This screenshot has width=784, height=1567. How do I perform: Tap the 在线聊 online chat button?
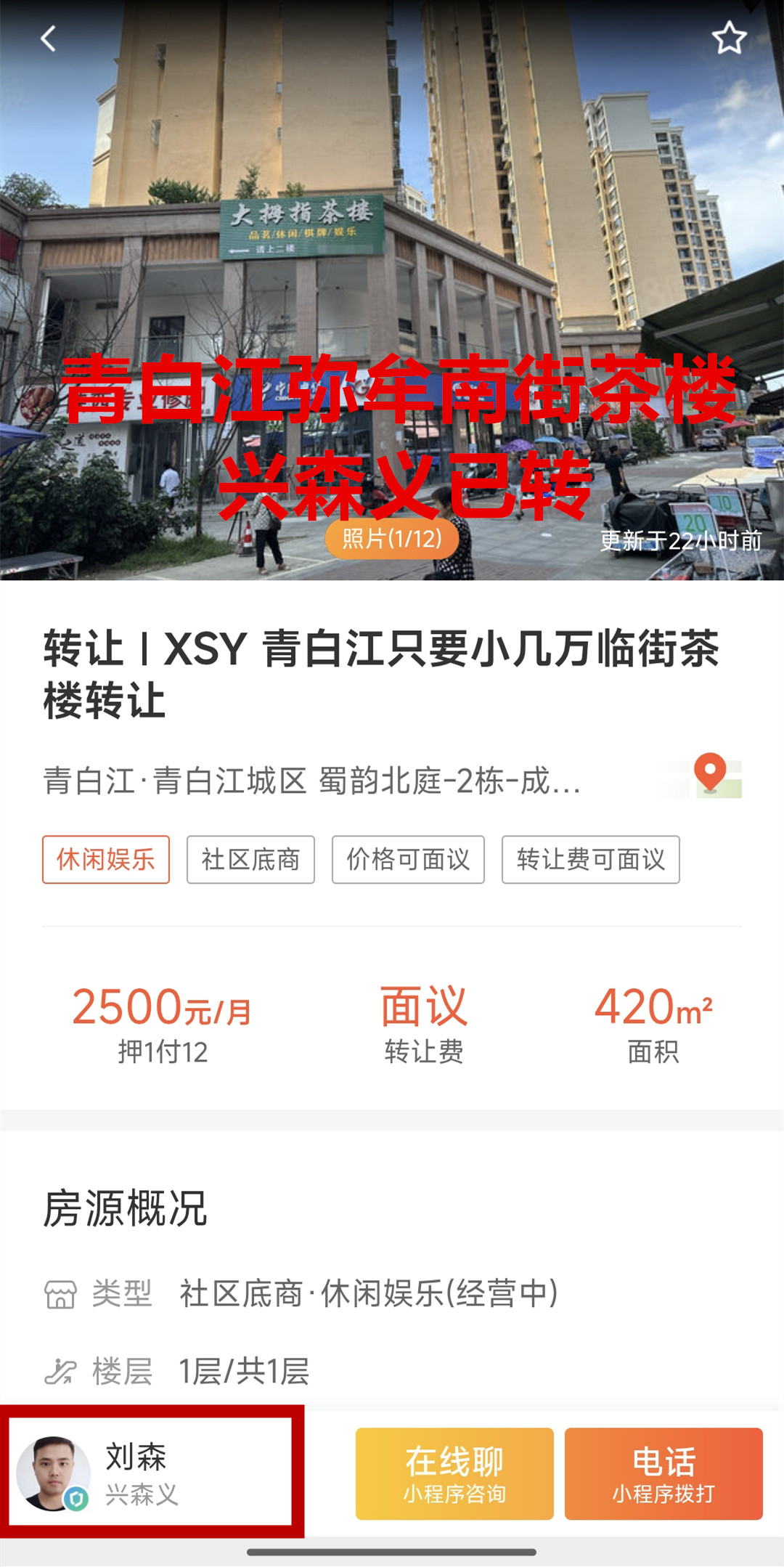[x=454, y=1473]
